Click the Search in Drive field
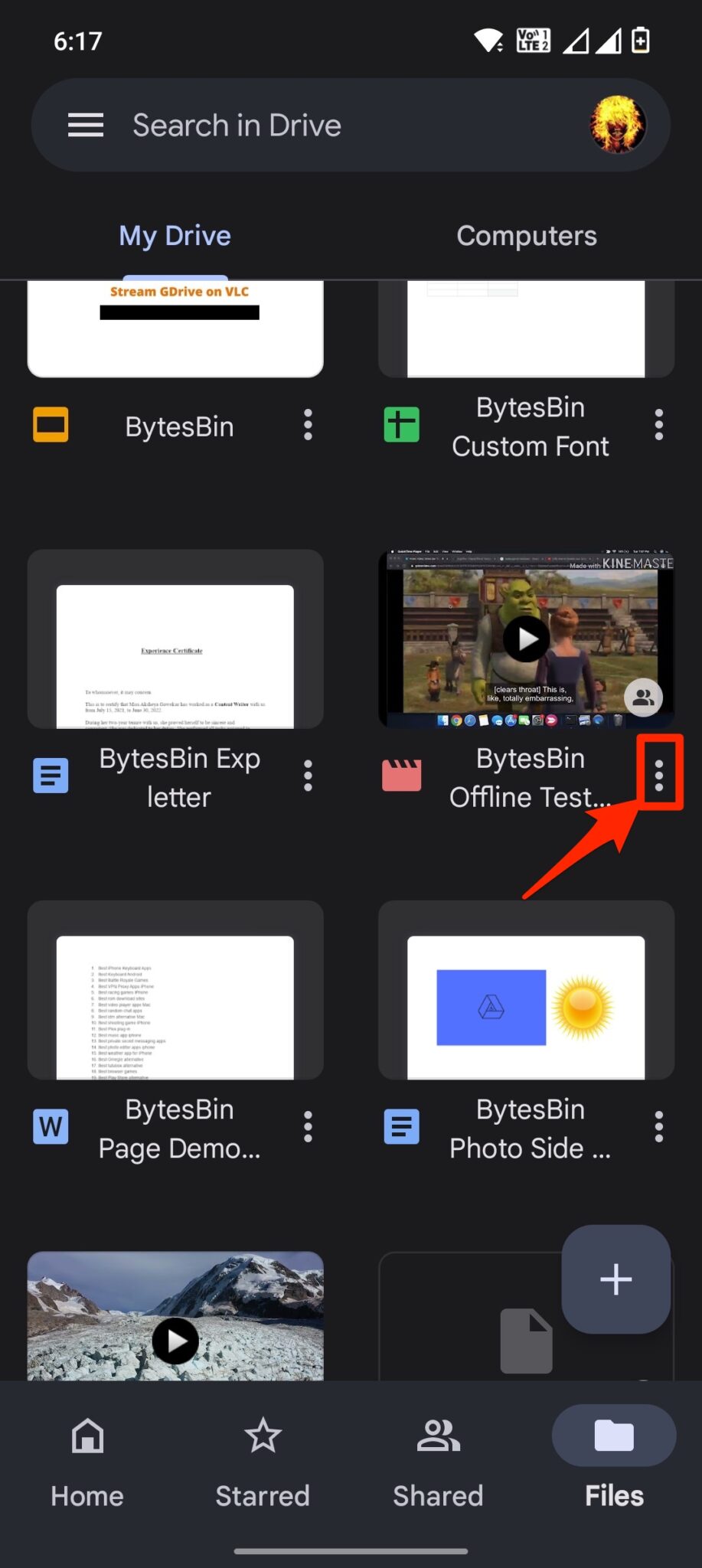This screenshot has height=1568, width=702. point(237,124)
